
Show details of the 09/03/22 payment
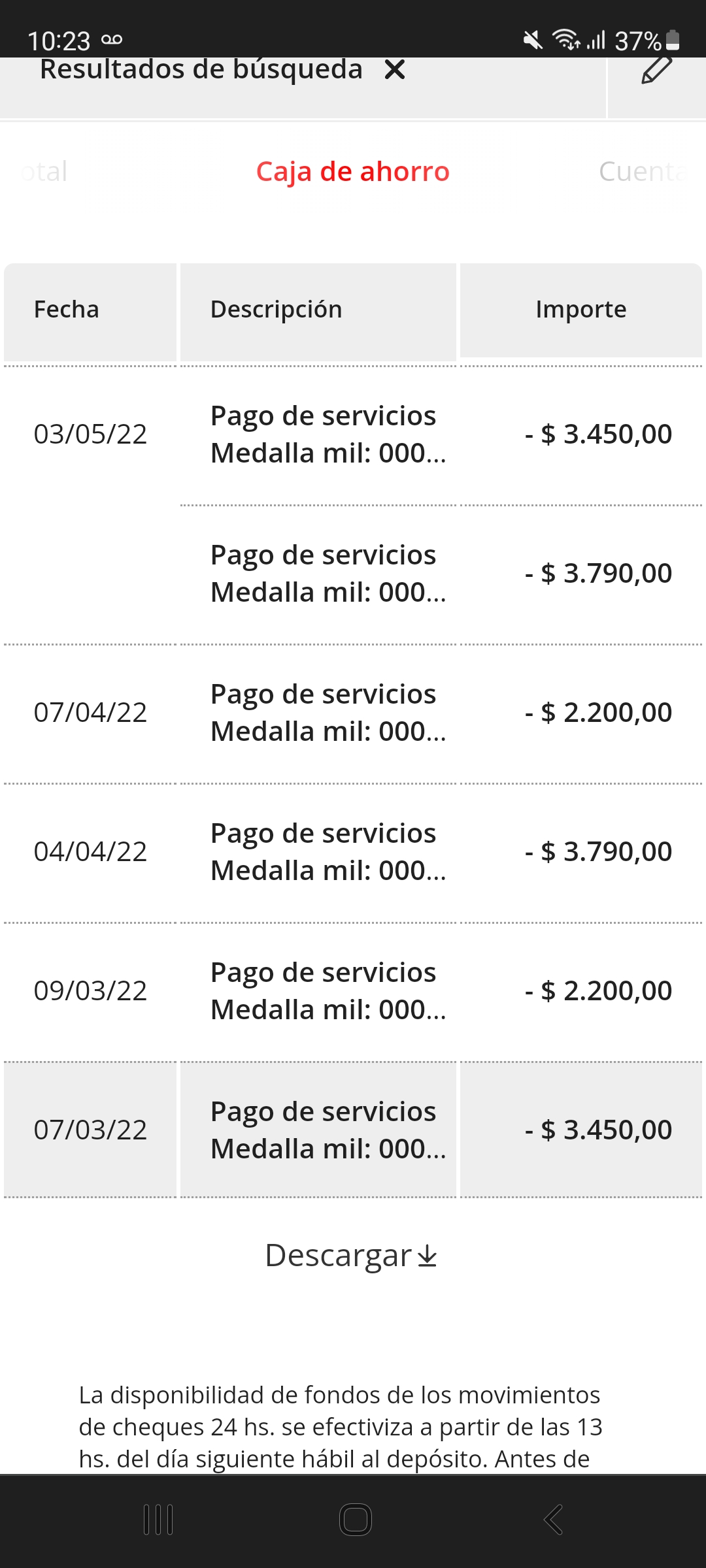[353, 991]
